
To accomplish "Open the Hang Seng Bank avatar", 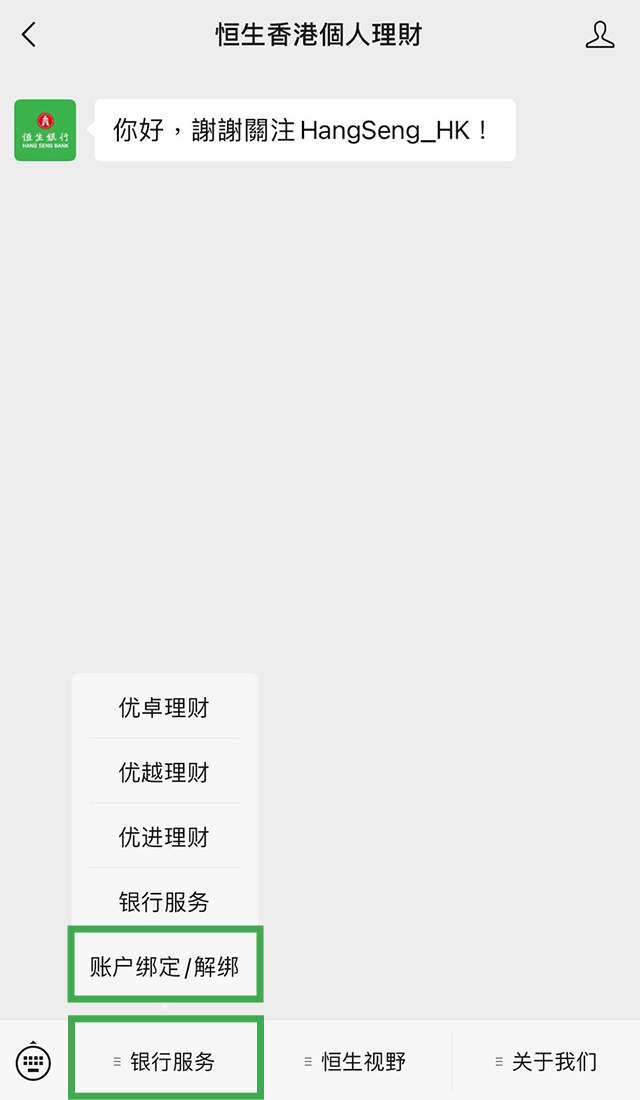I will pyautogui.click(x=45, y=130).
